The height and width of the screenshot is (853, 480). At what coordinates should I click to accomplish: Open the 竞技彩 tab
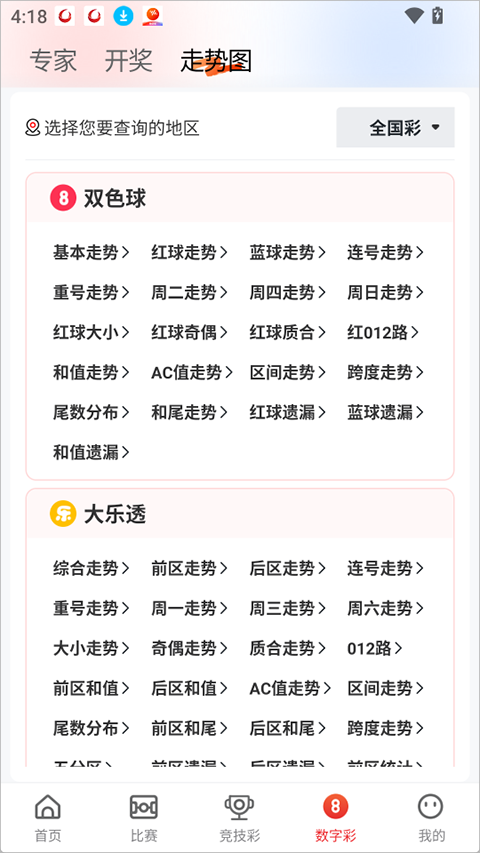[239, 818]
